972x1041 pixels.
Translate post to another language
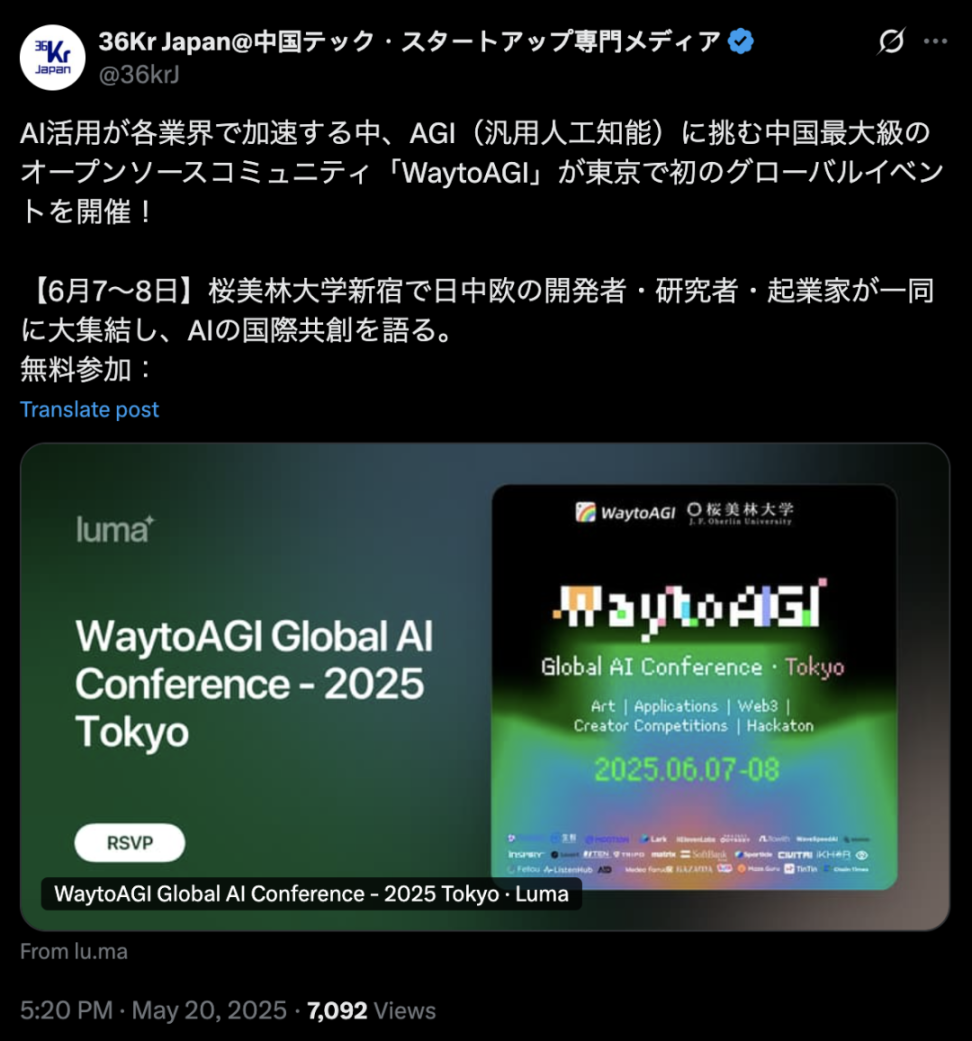[x=89, y=409]
